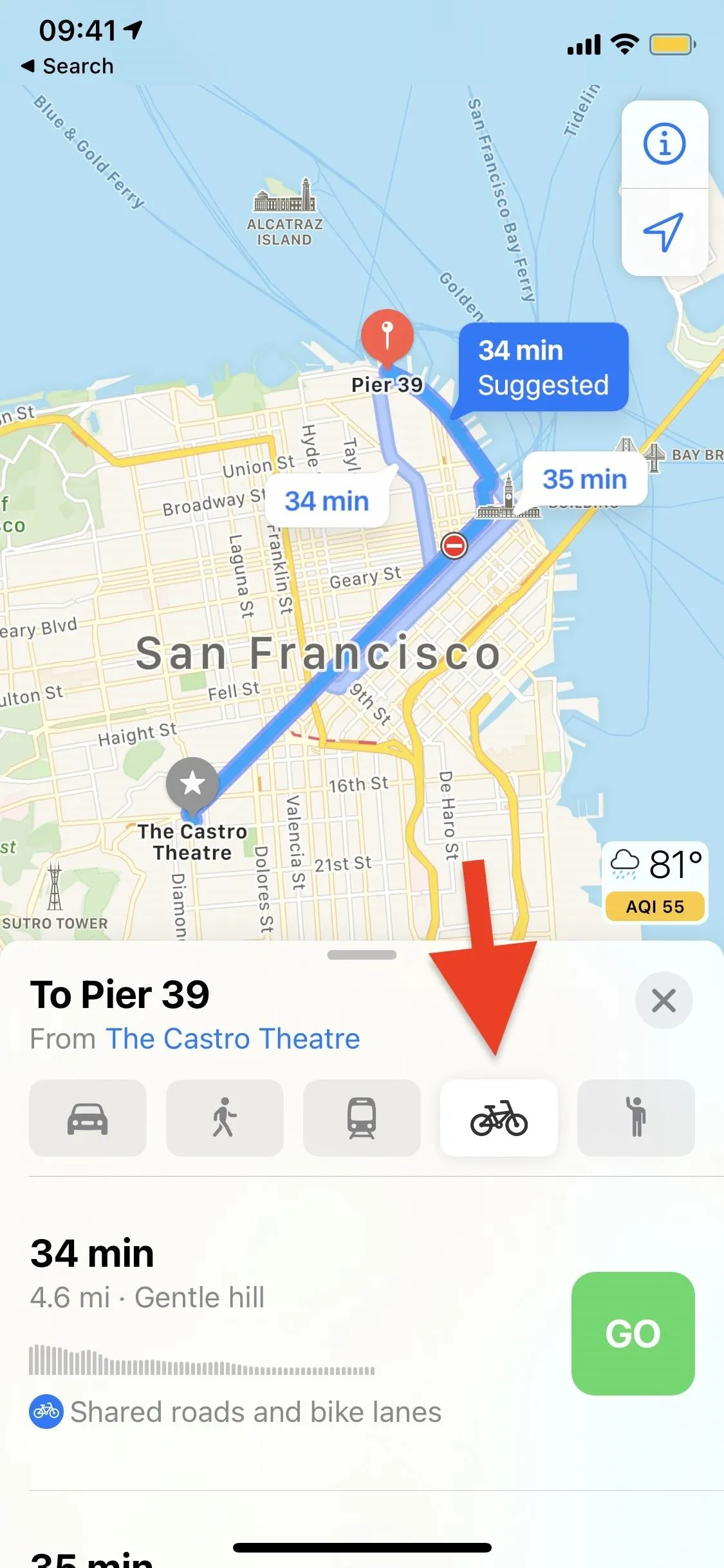This screenshot has width=724, height=1568.
Task: Close the directions card
Action: (x=664, y=1000)
